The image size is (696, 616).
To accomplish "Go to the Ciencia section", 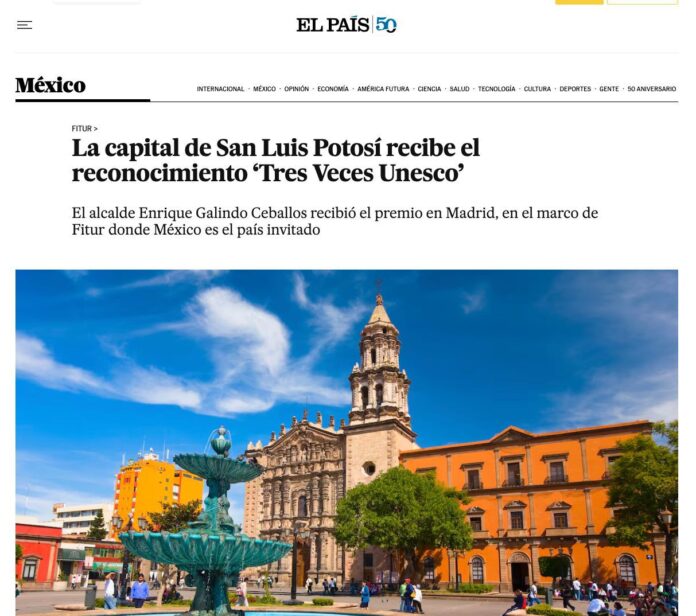I will click(x=429, y=89).
